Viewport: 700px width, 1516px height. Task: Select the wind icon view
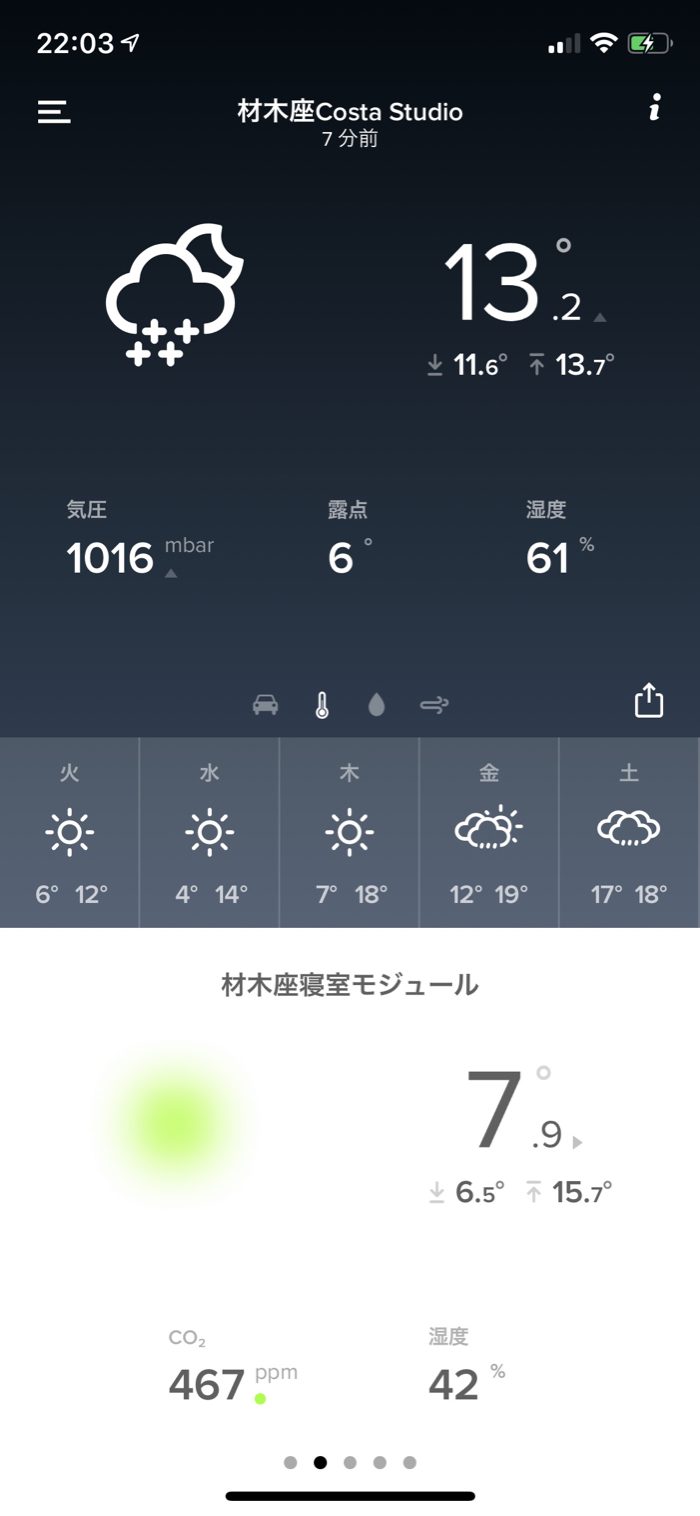pos(434,705)
